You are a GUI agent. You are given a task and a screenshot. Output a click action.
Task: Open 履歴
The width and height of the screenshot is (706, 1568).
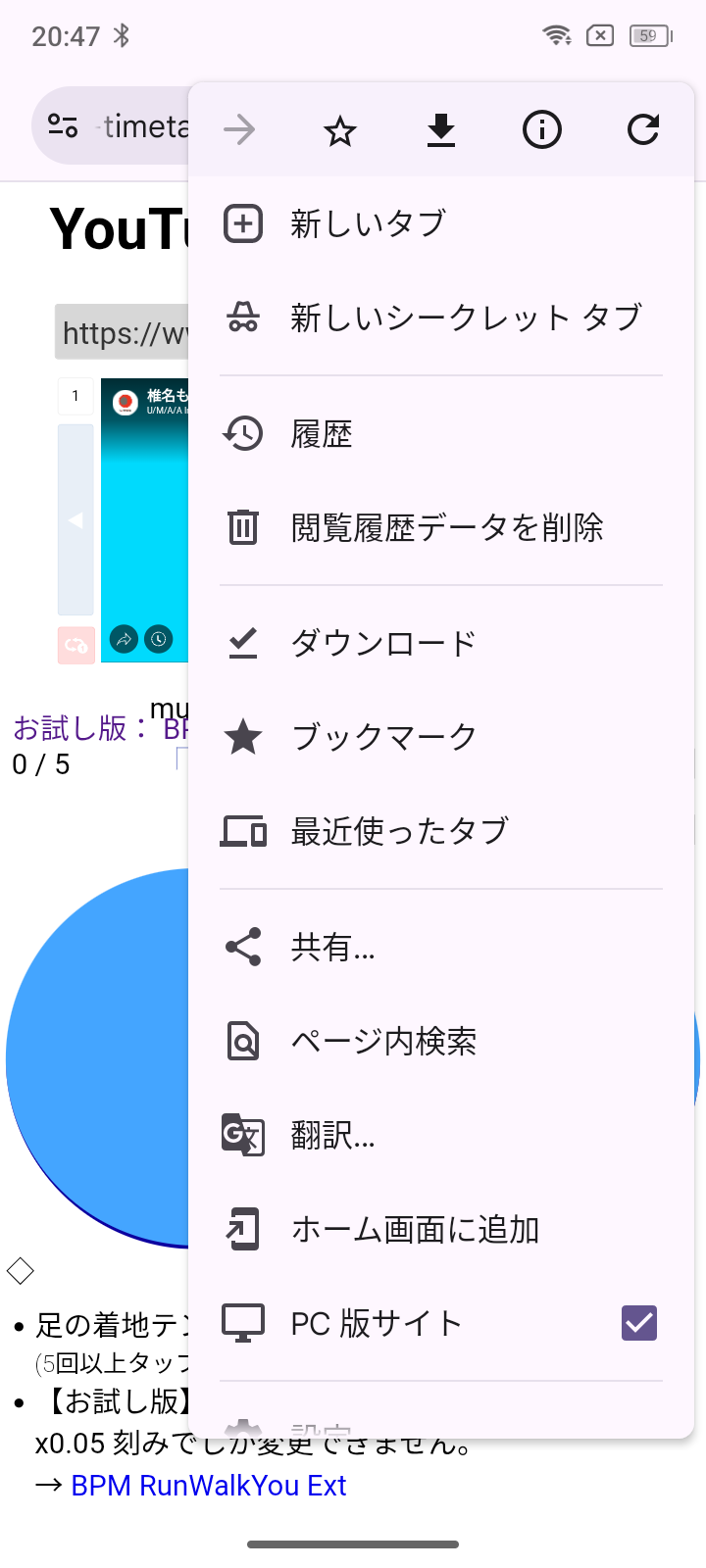pos(322,433)
